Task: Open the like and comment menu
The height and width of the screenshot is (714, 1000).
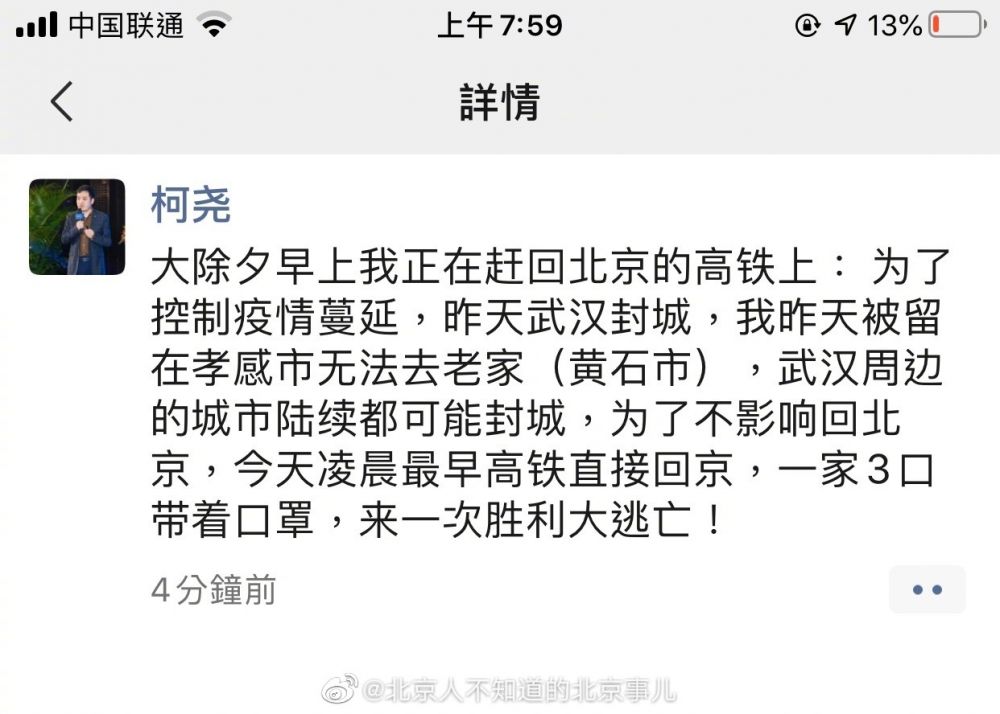Action: 927,589
